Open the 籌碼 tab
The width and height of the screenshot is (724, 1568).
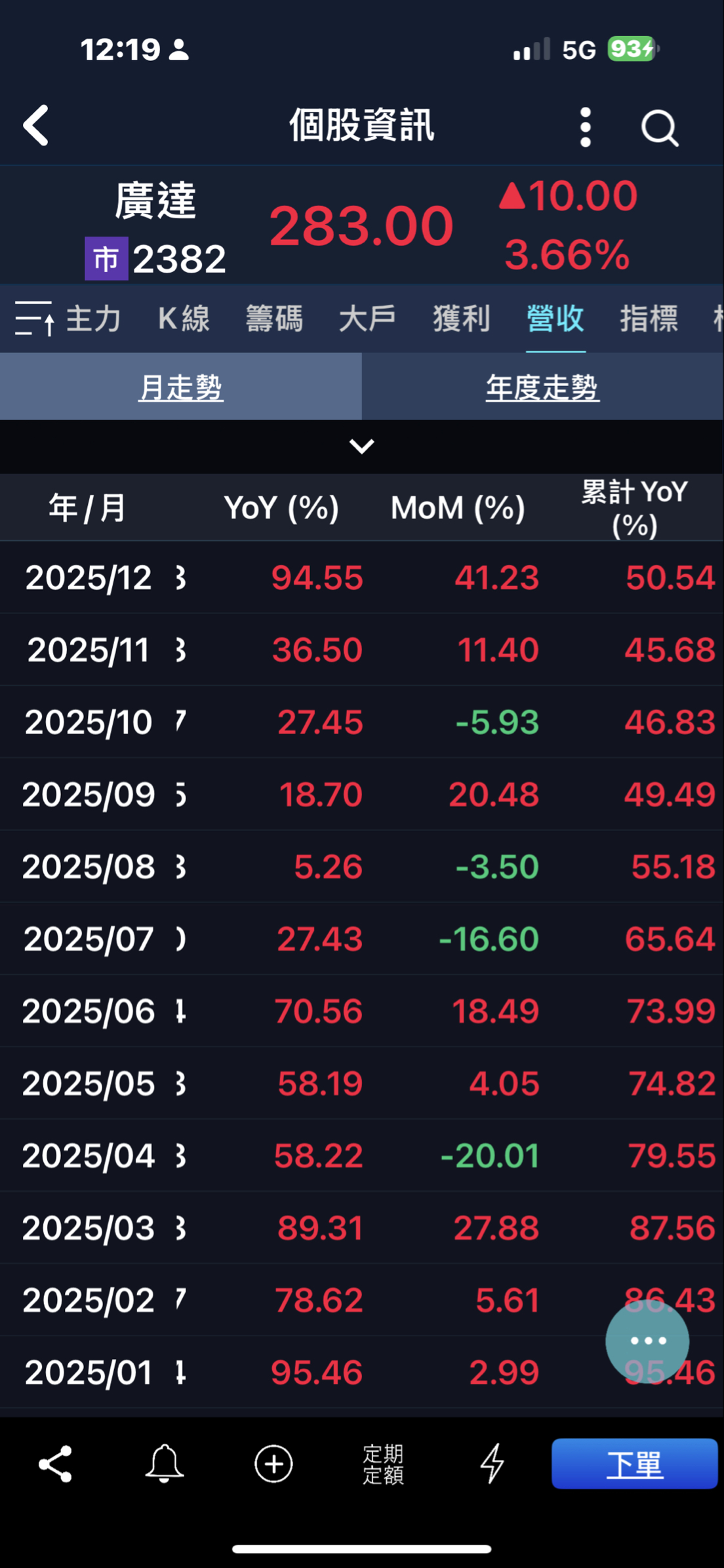click(274, 319)
